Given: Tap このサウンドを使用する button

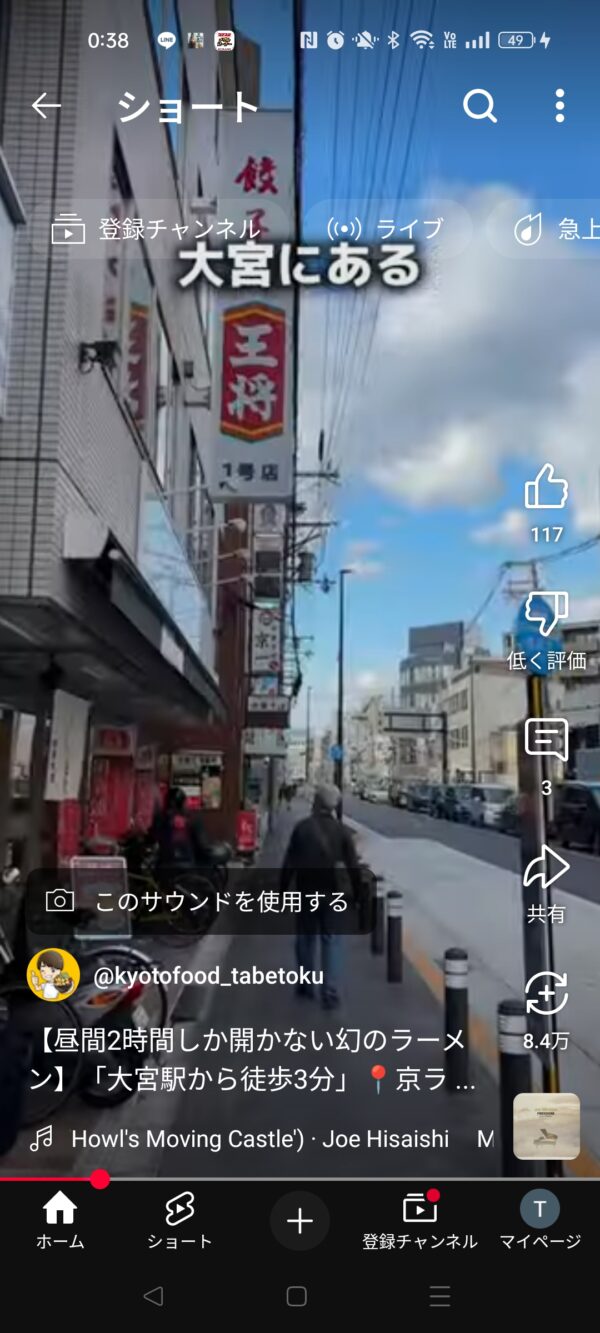Looking at the screenshot, I should pos(199,901).
